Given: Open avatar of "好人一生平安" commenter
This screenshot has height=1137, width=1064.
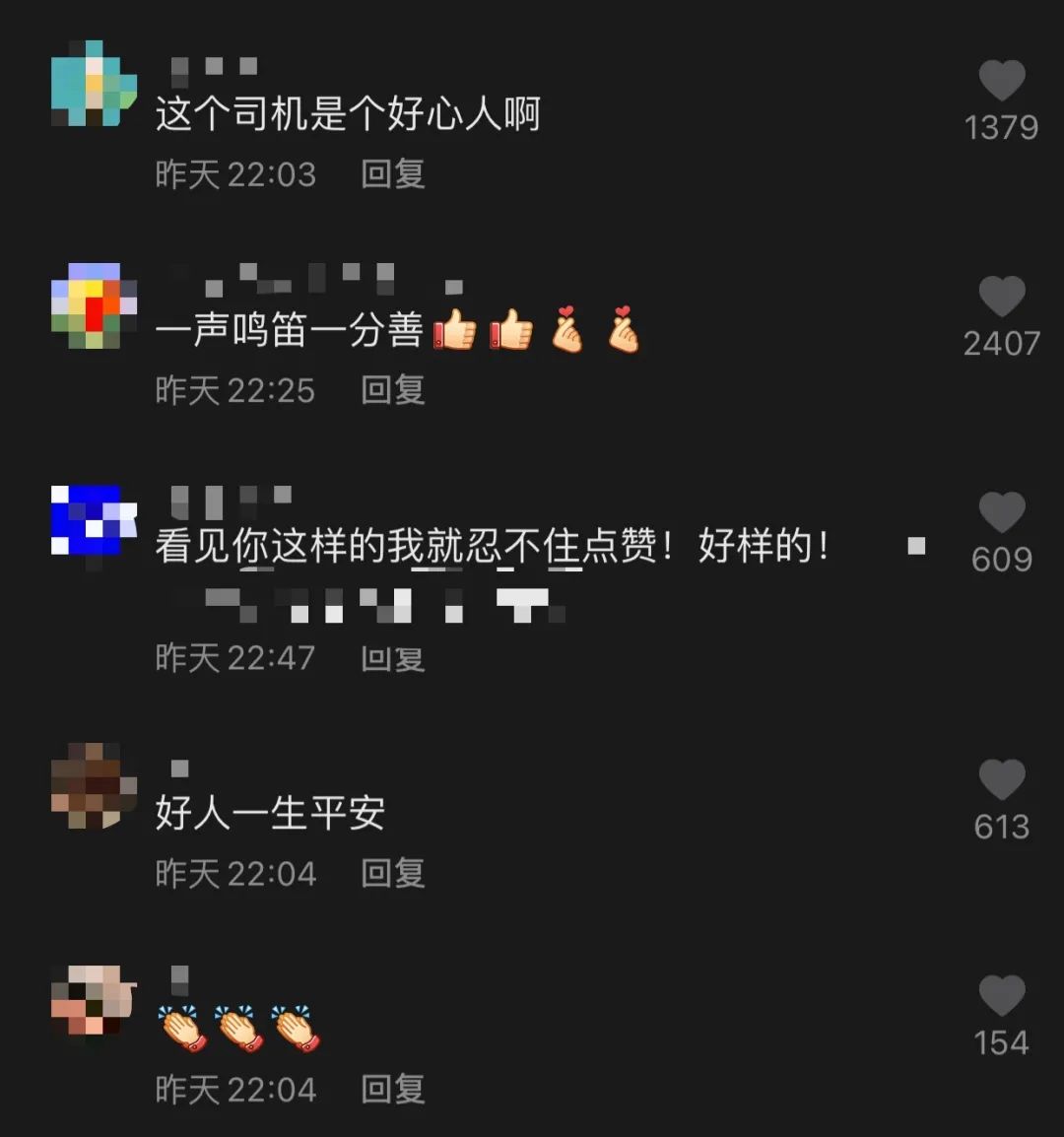Looking at the screenshot, I should [94, 785].
